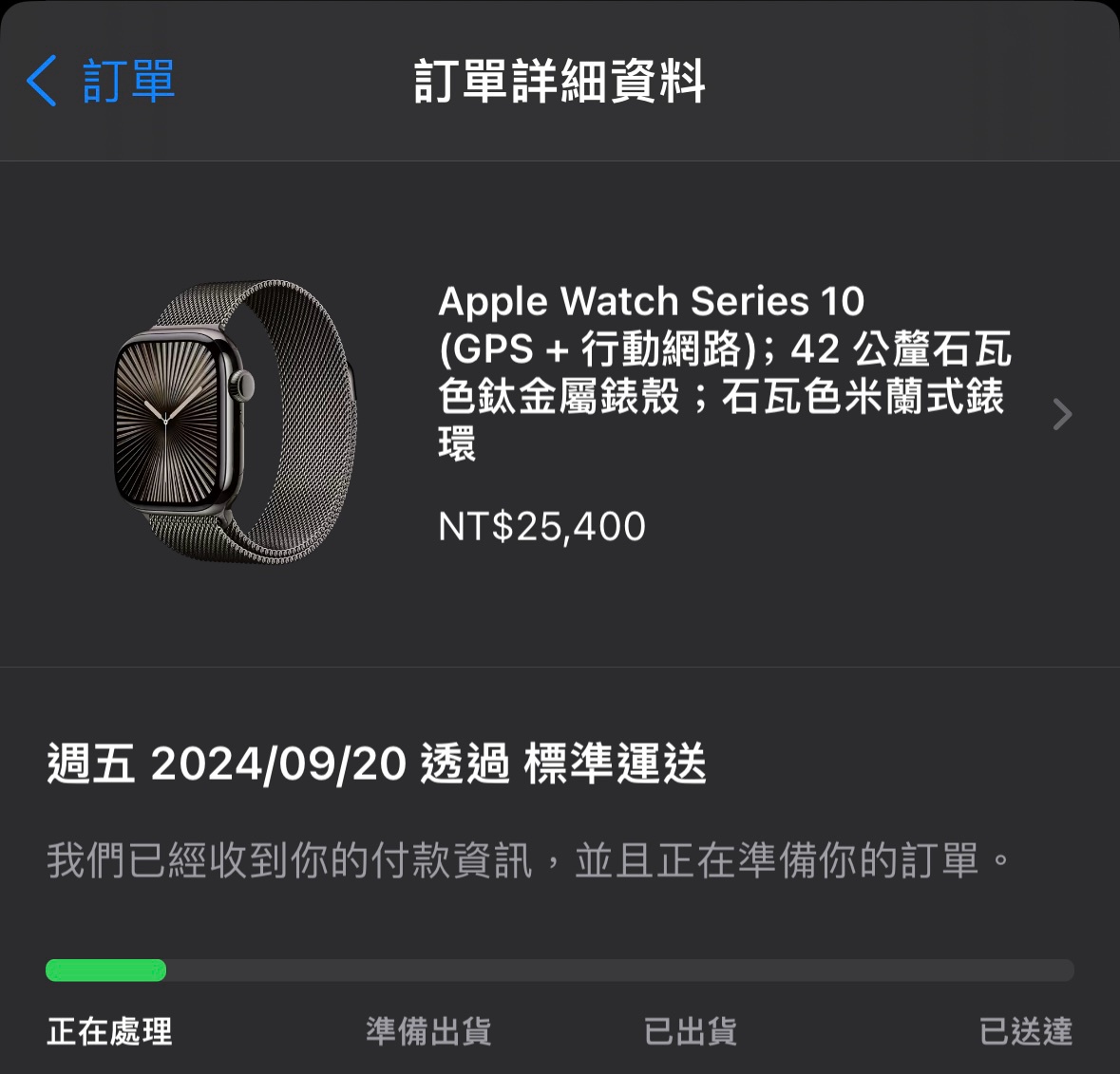The height and width of the screenshot is (1074, 1120).
Task: Open Apple Watch Series 10 item details
Action: tap(1061, 415)
